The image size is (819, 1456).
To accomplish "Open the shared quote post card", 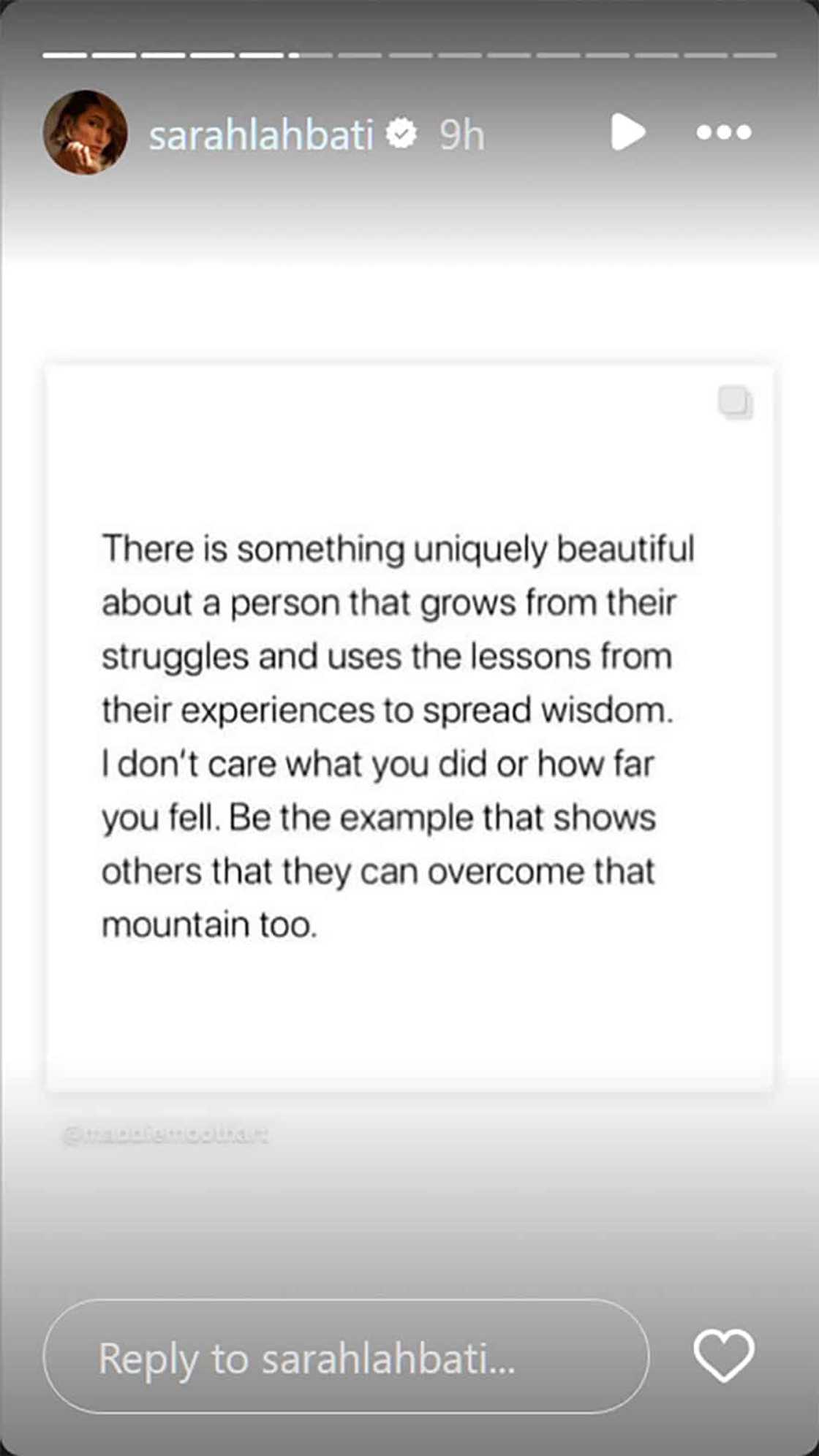I will (x=409, y=727).
